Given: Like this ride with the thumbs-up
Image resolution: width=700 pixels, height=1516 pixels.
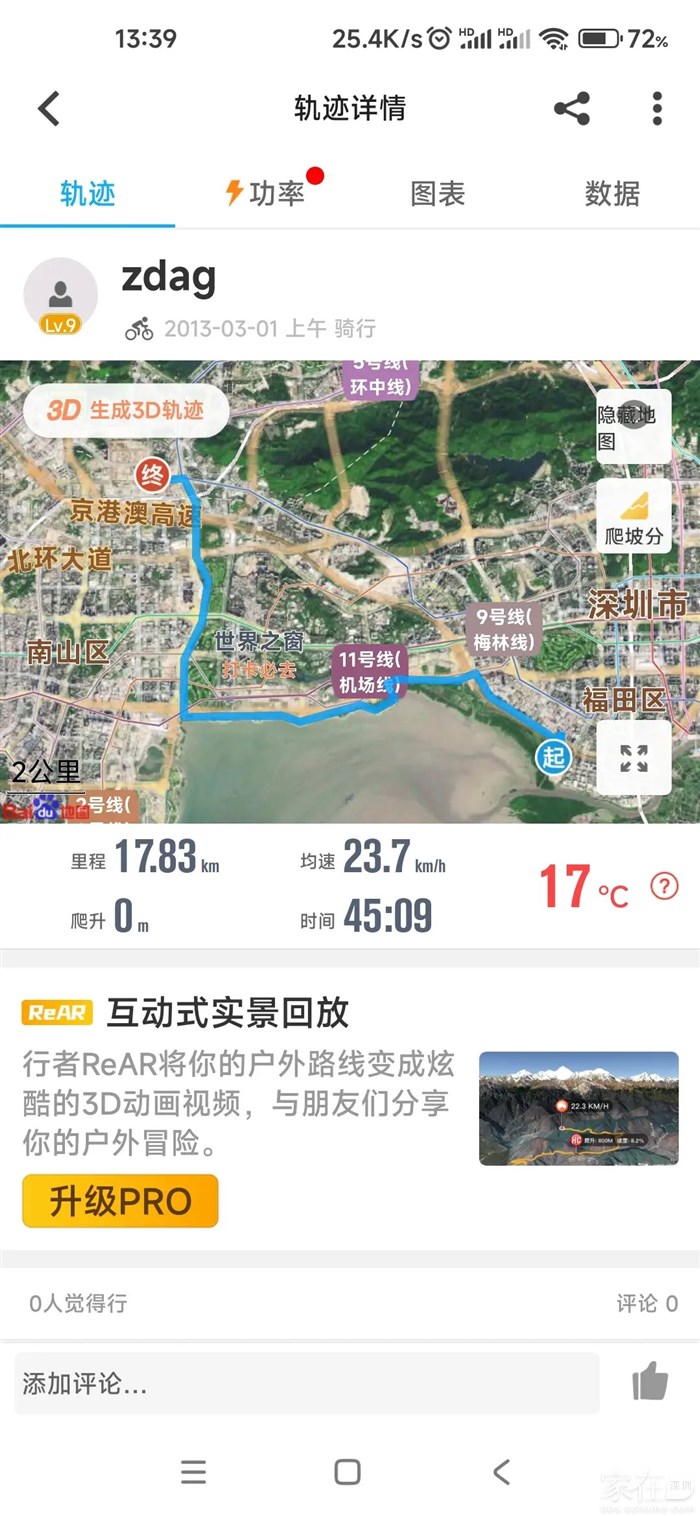Looking at the screenshot, I should [x=650, y=1383].
